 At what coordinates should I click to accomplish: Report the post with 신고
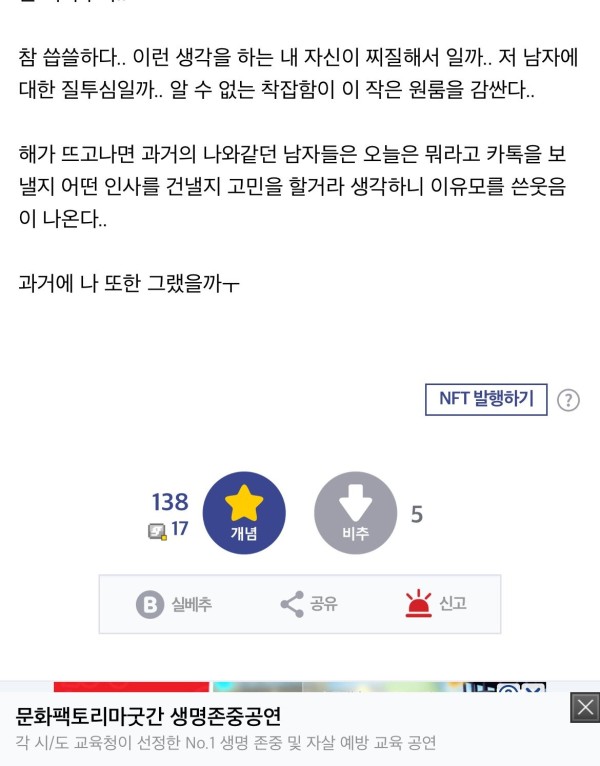436,604
